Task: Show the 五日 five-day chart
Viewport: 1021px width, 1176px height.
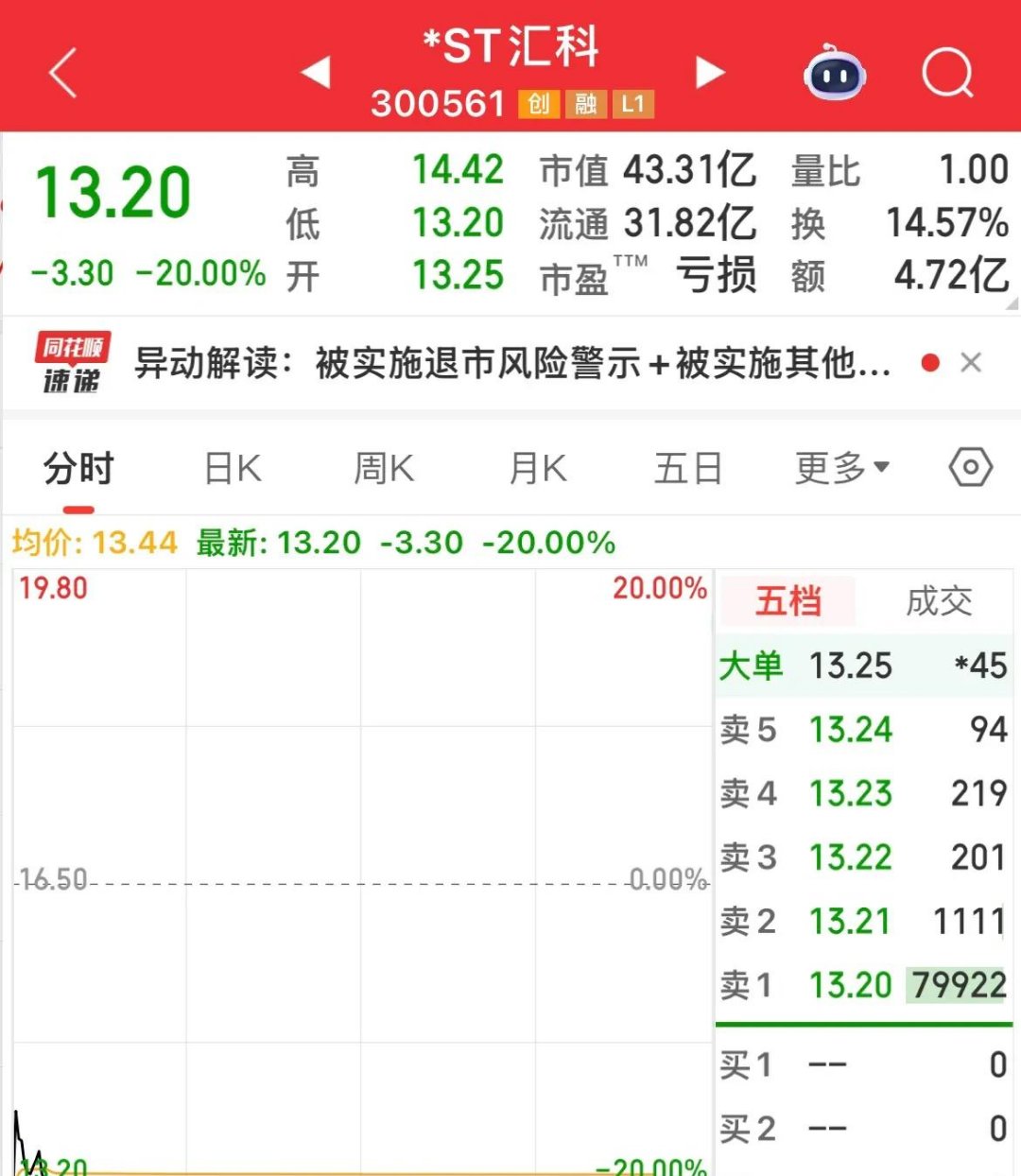Action: 689,467
